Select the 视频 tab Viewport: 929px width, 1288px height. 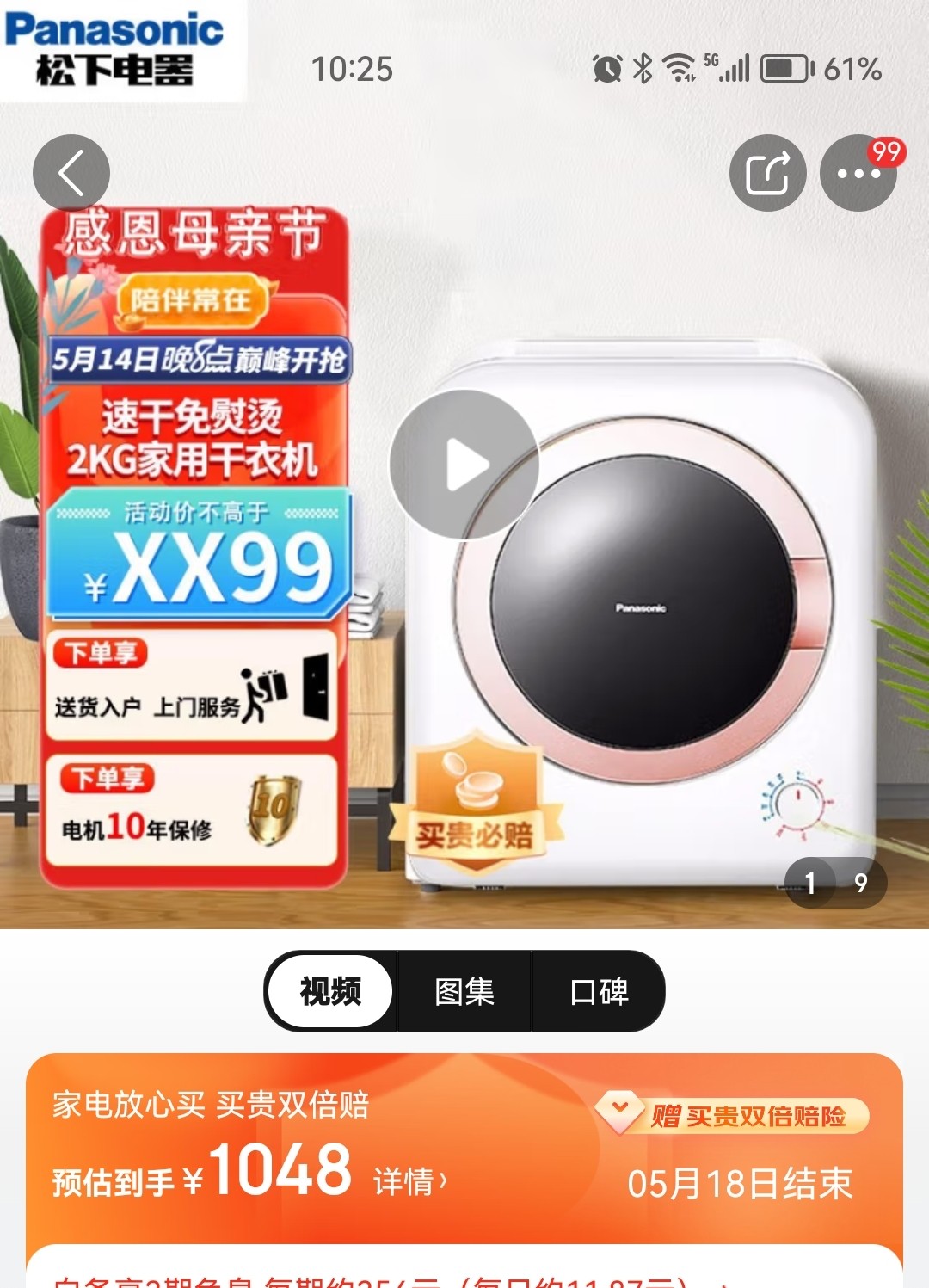pyautogui.click(x=331, y=991)
